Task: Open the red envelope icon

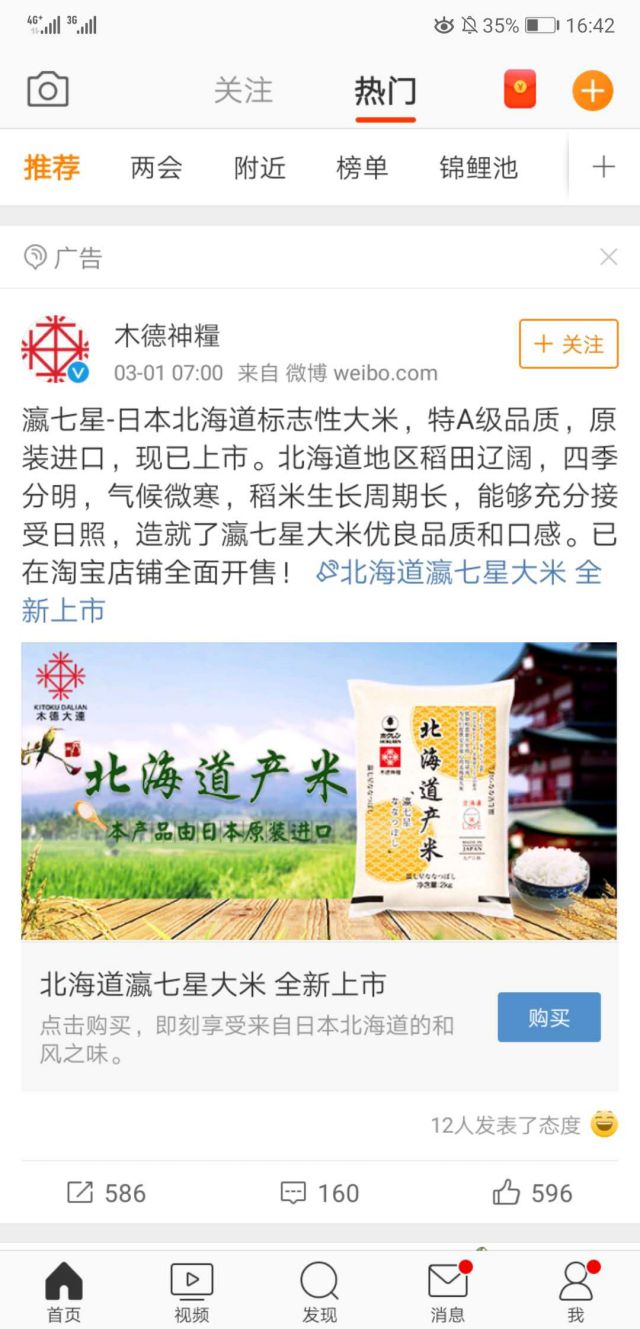Action: (519, 91)
